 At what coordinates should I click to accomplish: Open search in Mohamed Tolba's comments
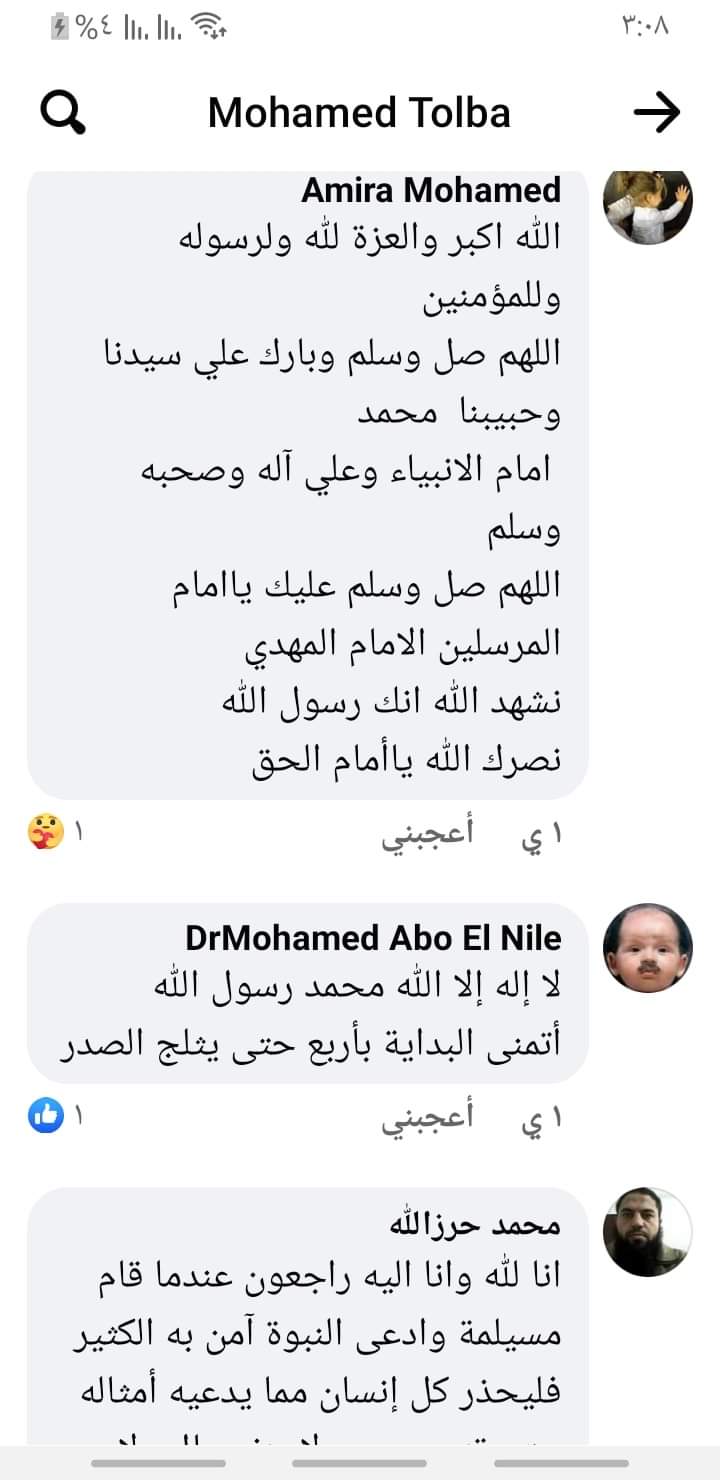coord(63,112)
